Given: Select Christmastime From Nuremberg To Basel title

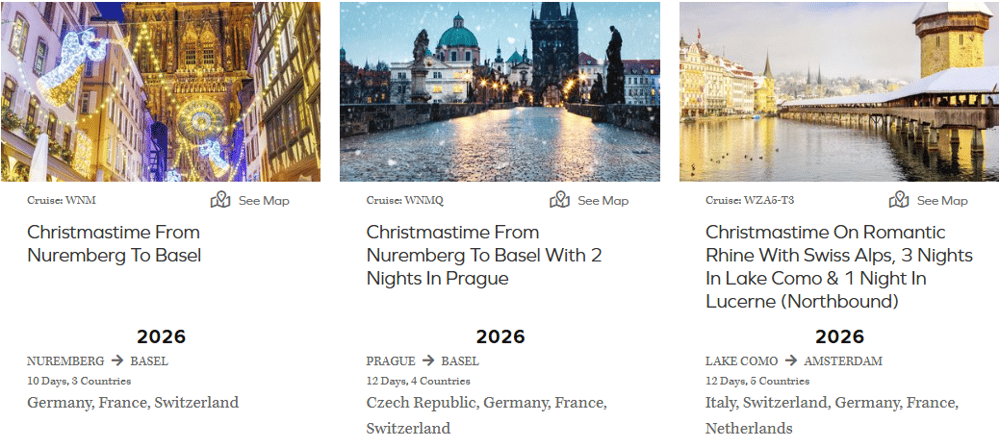Looking at the screenshot, I should tap(113, 244).
